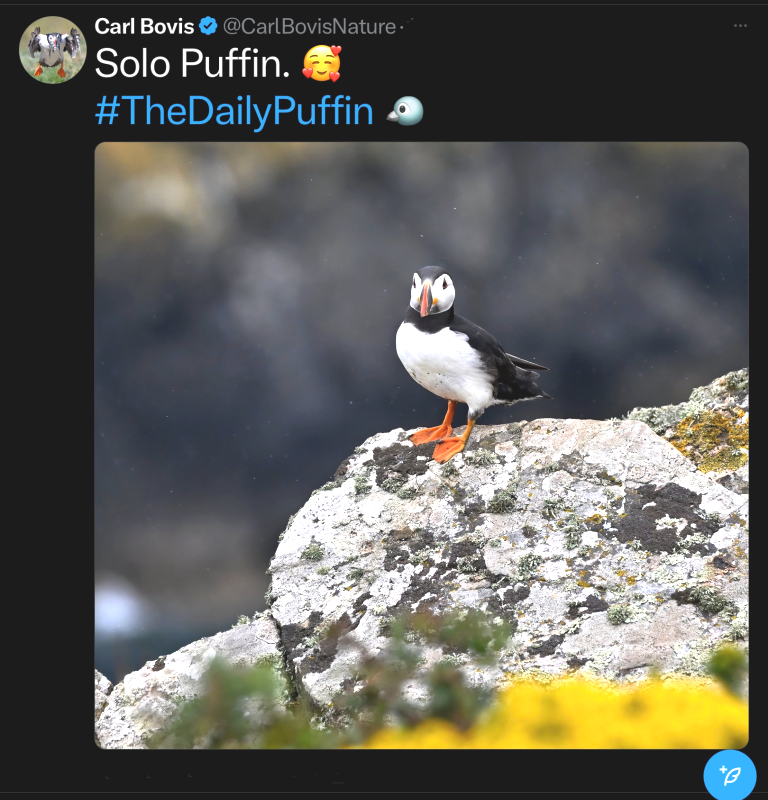The image size is (768, 800).
Task: Click the @CarlBovisNature username handle
Action: click(307, 27)
